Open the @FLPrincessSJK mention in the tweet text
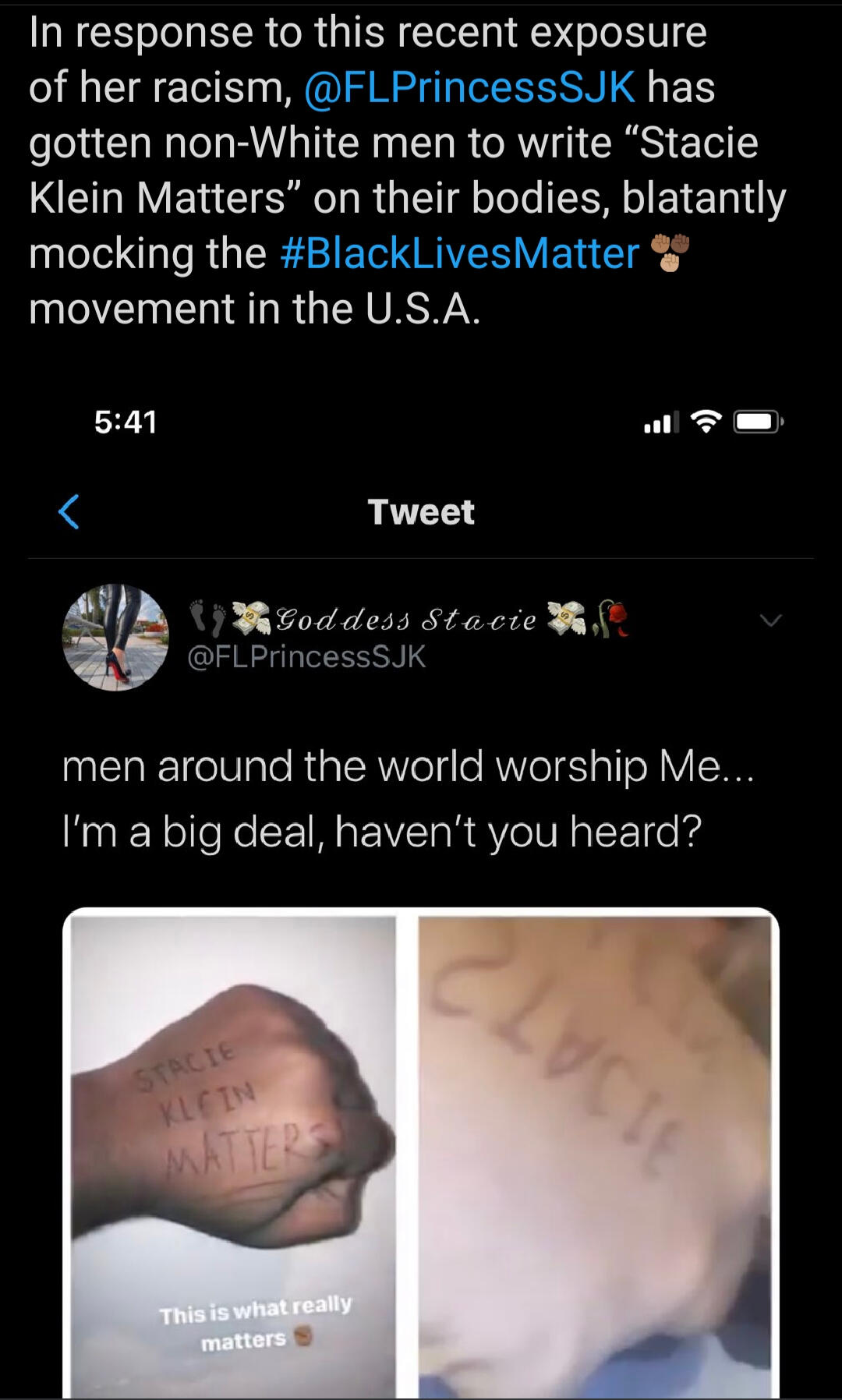842x1400 pixels. coord(469,87)
